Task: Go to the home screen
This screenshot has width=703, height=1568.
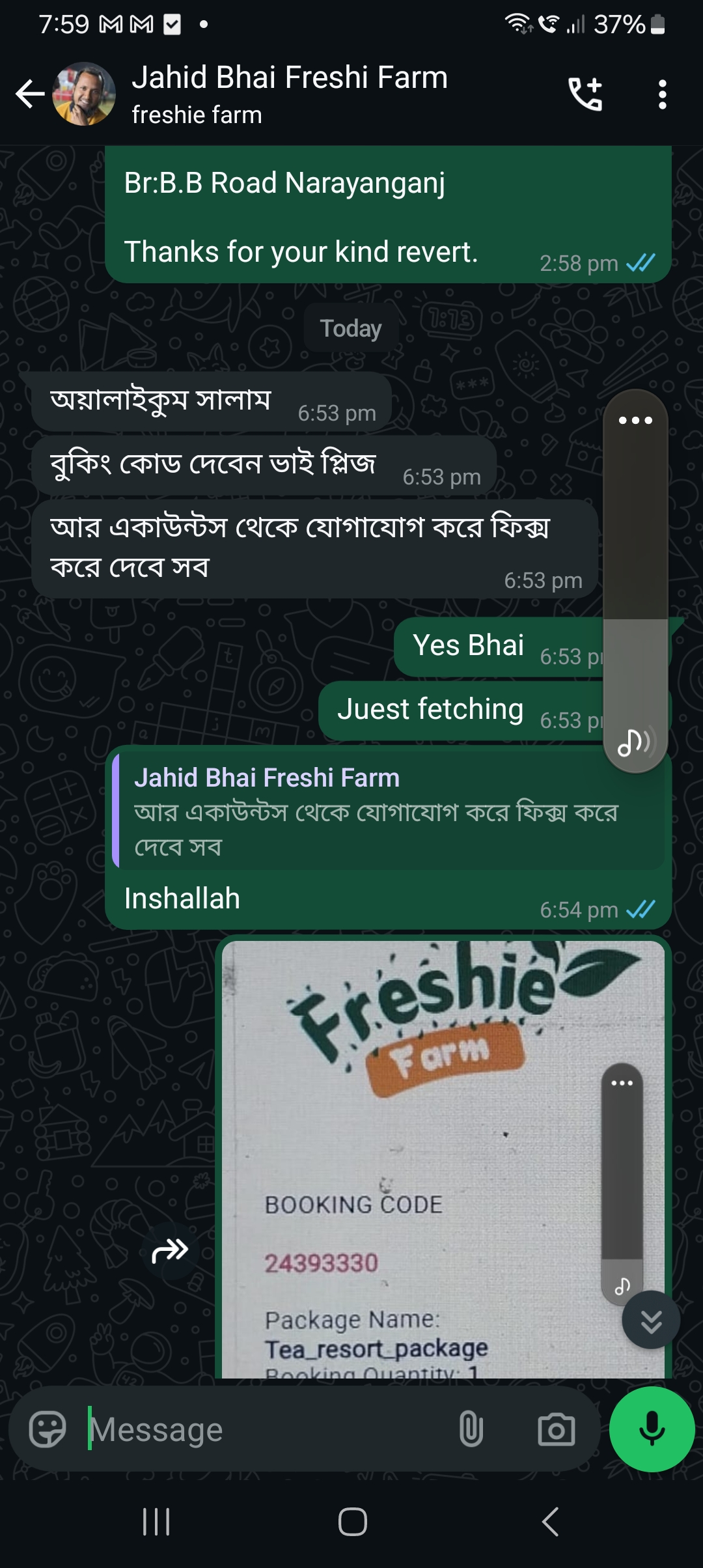Action: point(352,1522)
